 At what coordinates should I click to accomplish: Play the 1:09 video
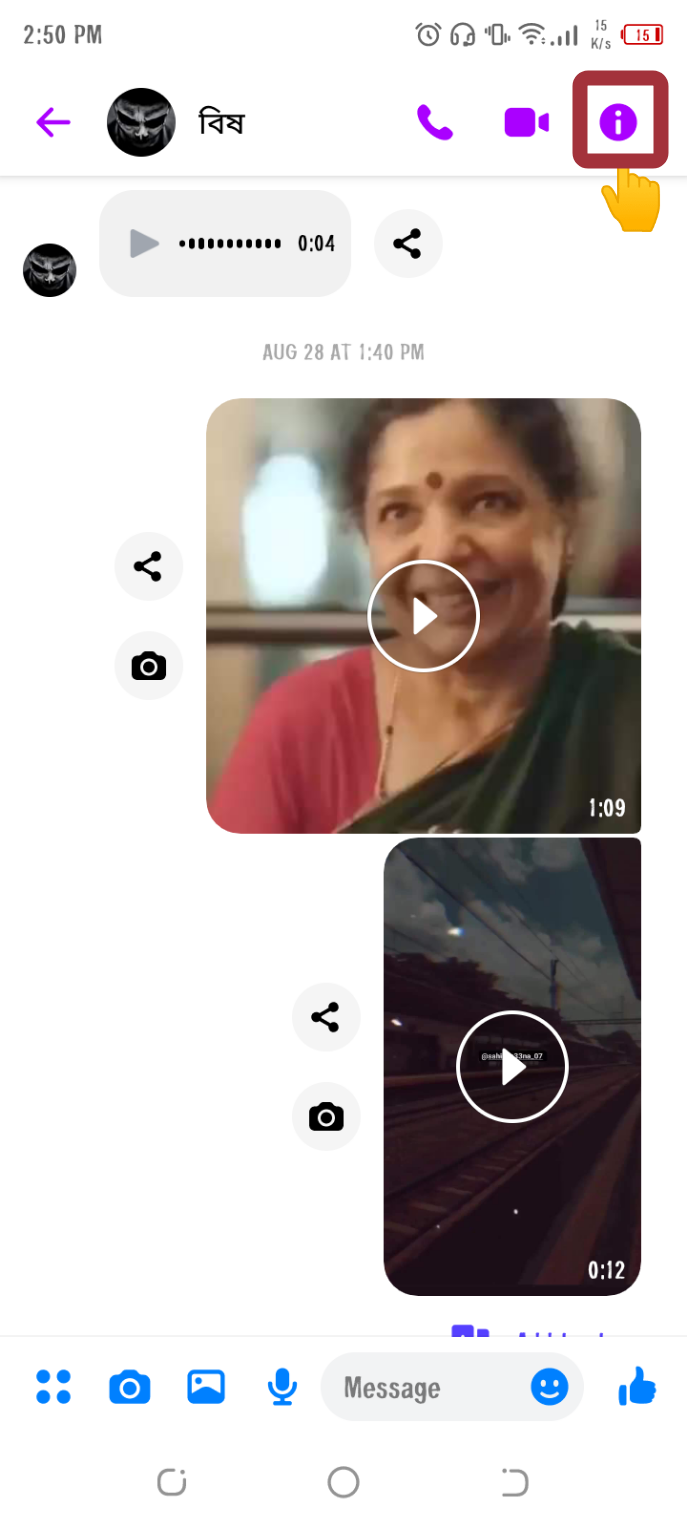[424, 616]
